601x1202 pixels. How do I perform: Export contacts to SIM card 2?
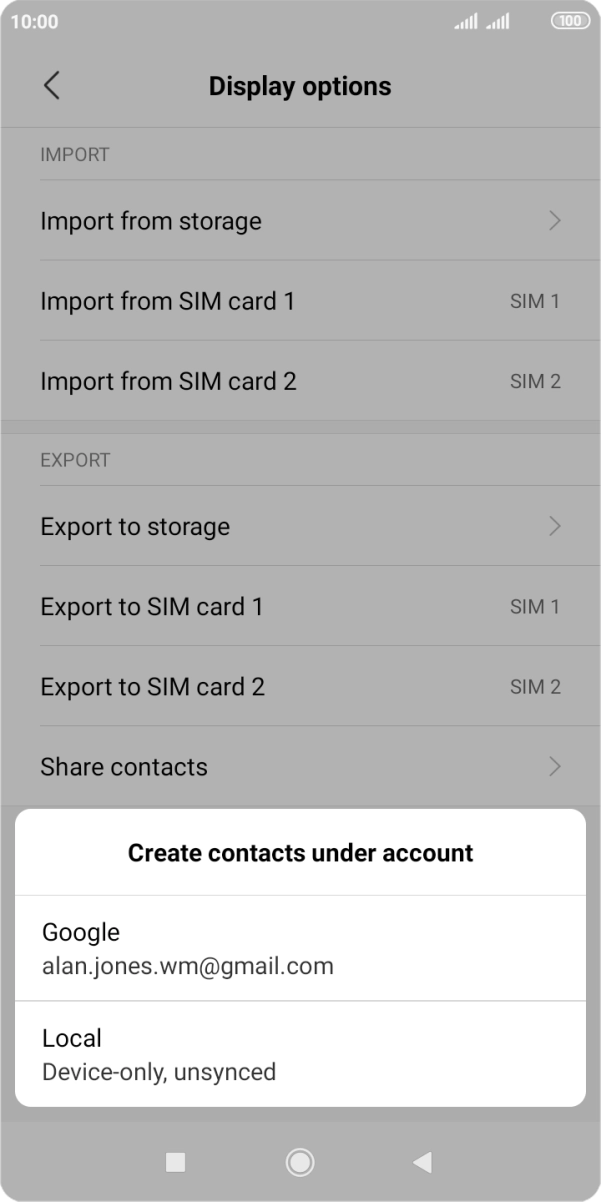[x=300, y=687]
